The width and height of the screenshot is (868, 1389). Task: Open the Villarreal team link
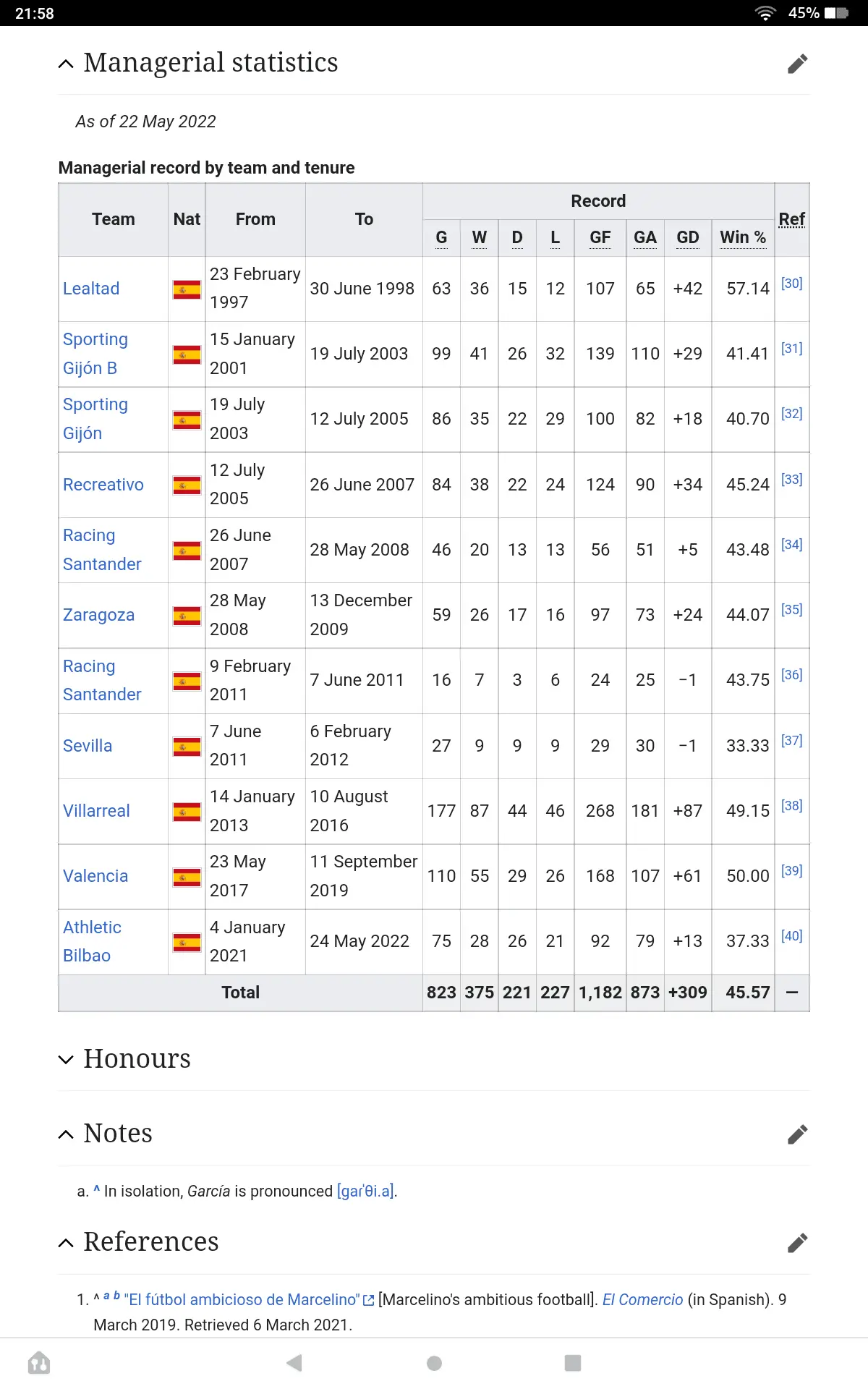tap(96, 811)
